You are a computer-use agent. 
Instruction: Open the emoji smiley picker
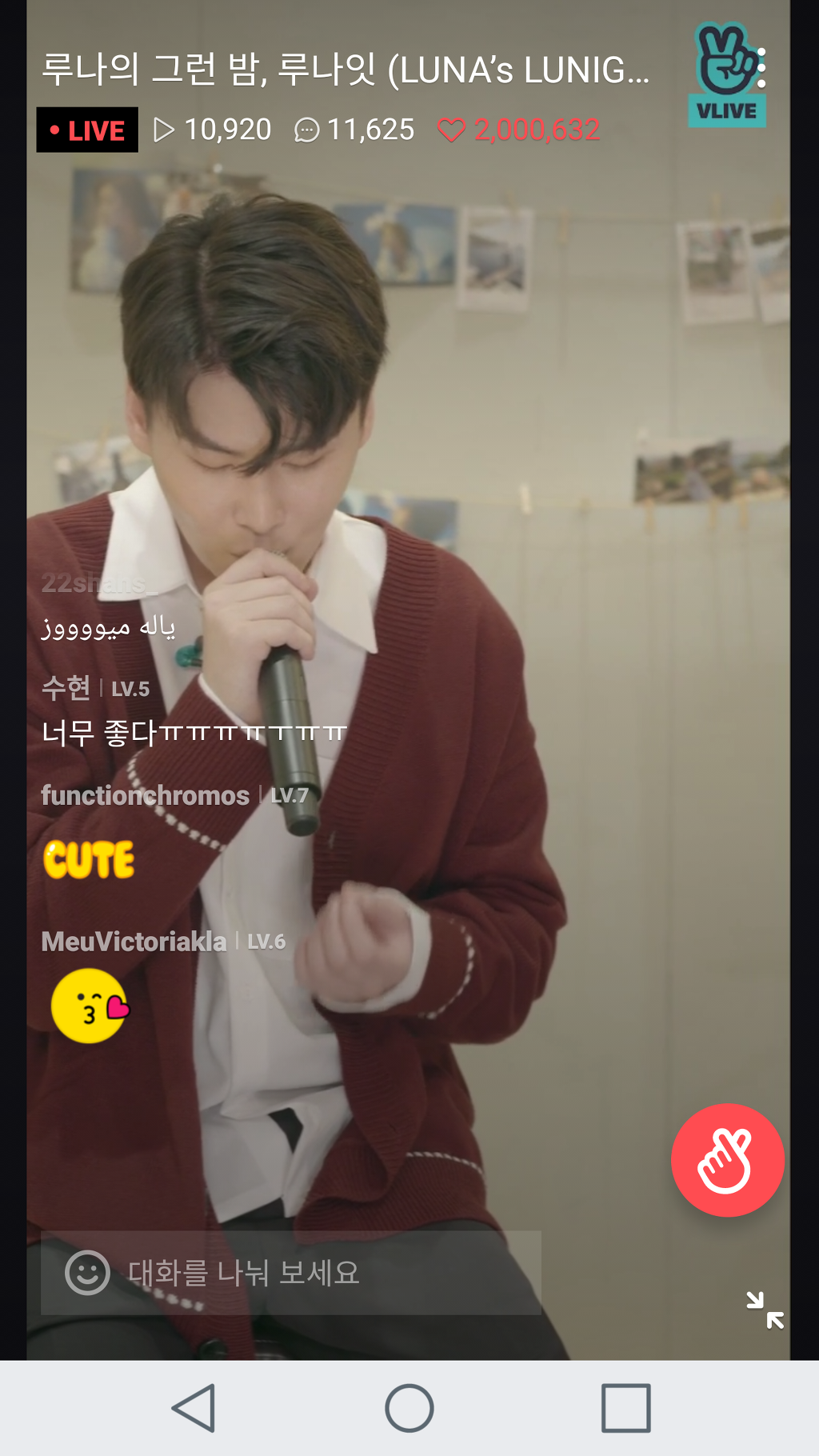(x=87, y=1273)
